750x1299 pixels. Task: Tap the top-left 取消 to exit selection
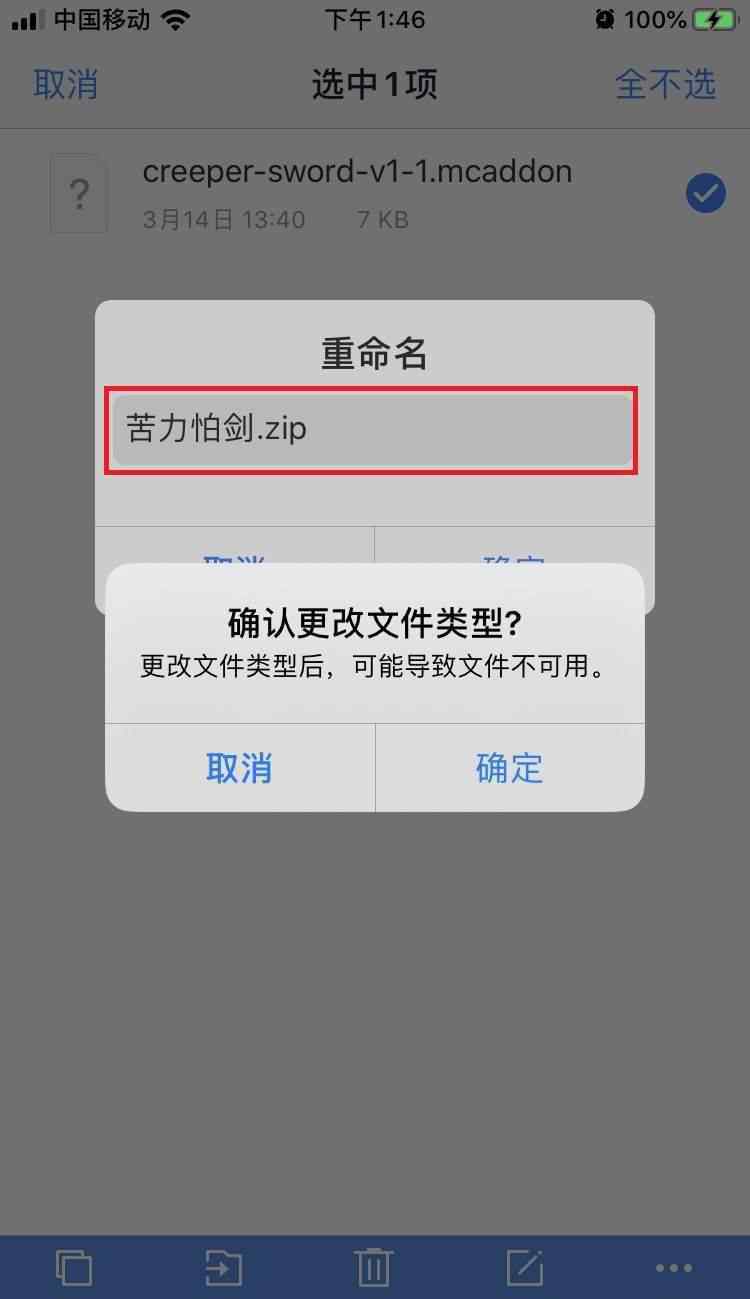(66, 84)
